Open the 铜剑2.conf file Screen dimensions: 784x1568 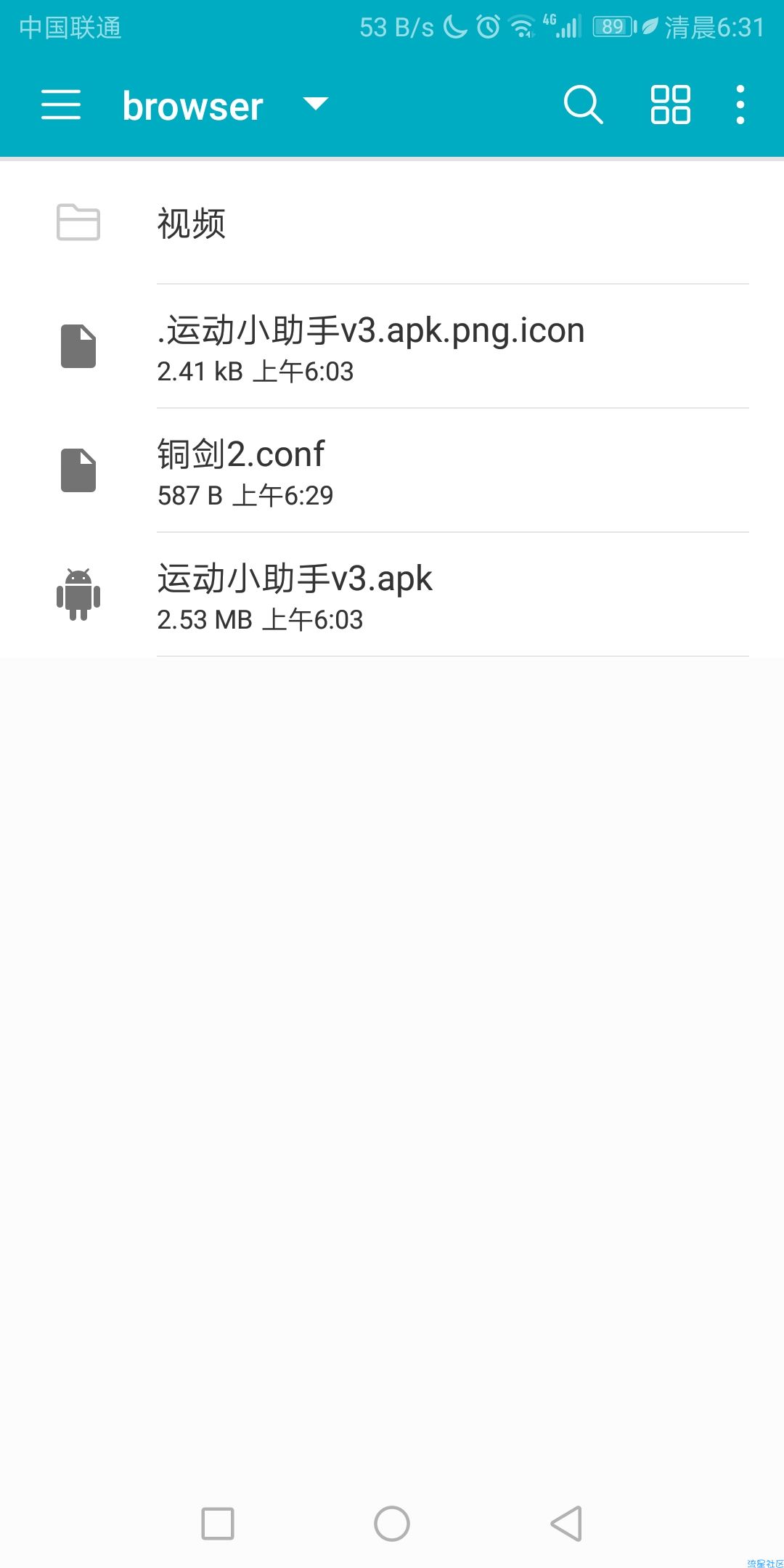click(x=392, y=471)
